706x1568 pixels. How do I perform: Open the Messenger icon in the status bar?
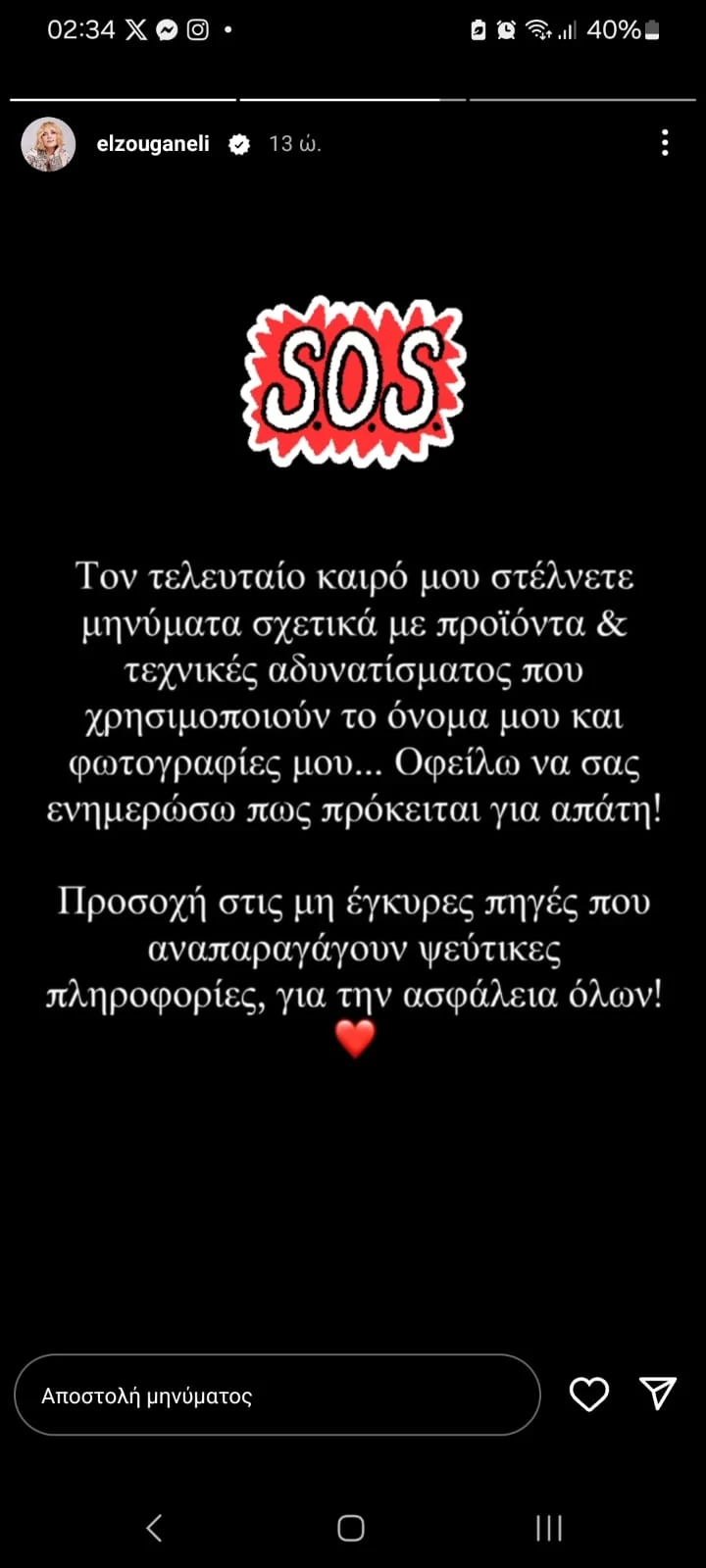coord(167,29)
